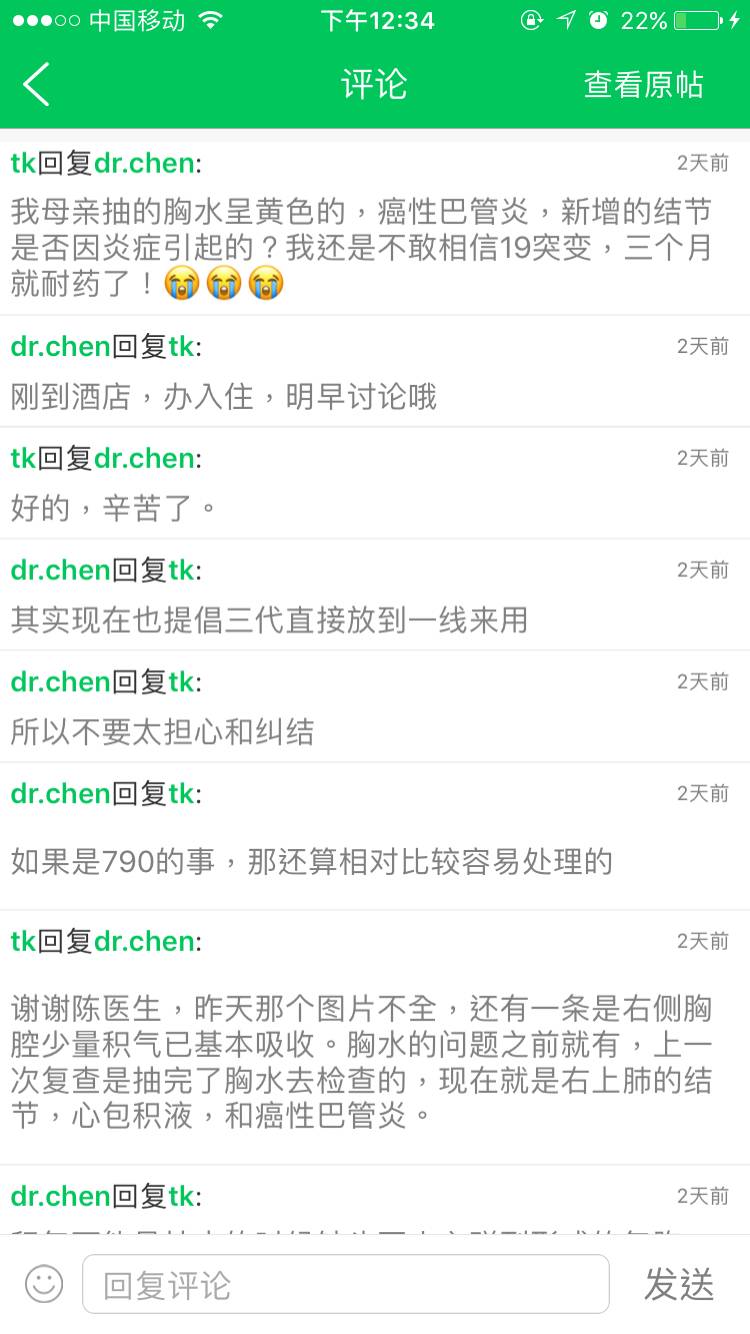Tap 发送 to send the reply

(x=678, y=1284)
